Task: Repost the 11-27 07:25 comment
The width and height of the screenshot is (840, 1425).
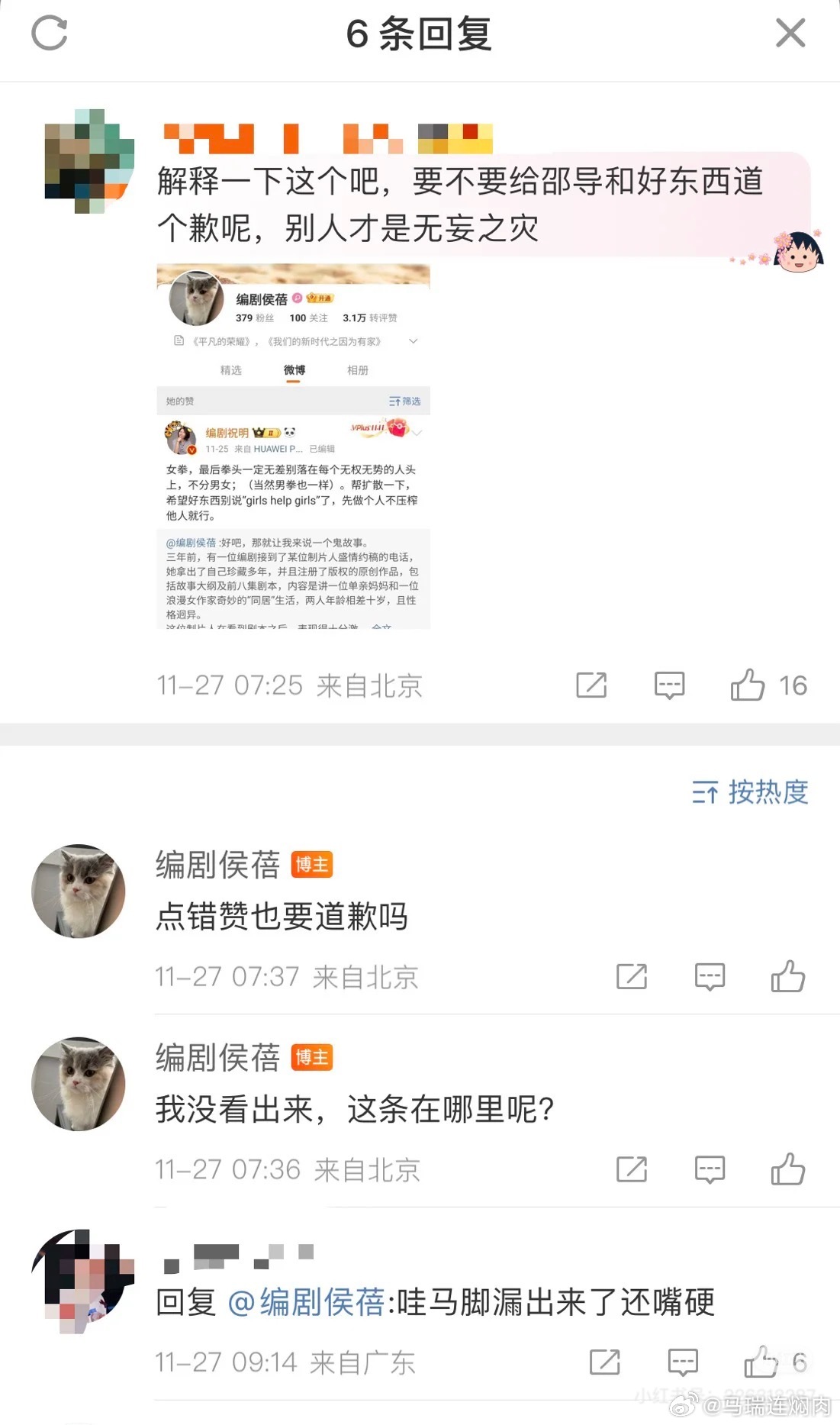Action: pos(591,685)
